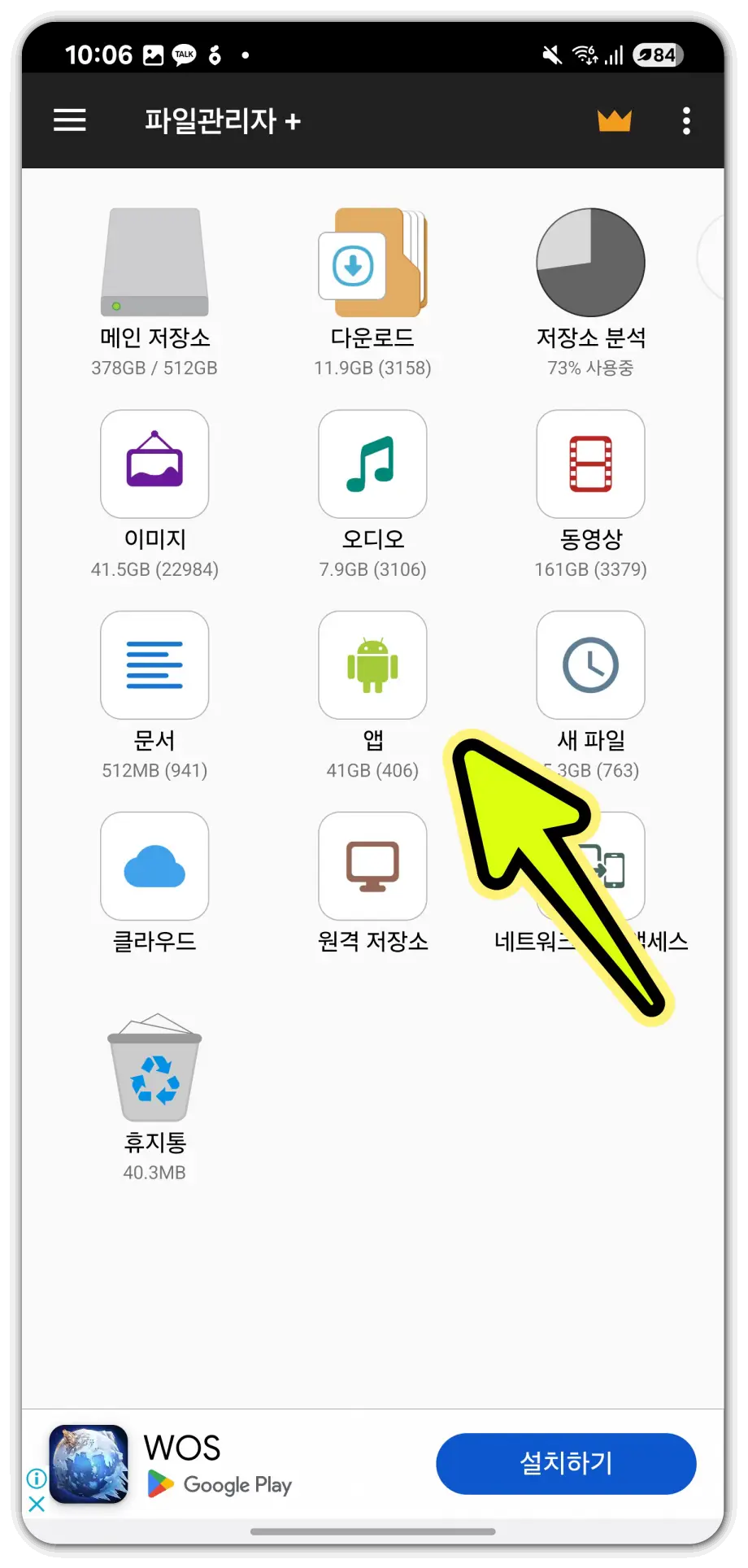This screenshot has height=1568, width=748.
Task: Open the 다운로드 downloads folder
Action: pyautogui.click(x=372, y=262)
